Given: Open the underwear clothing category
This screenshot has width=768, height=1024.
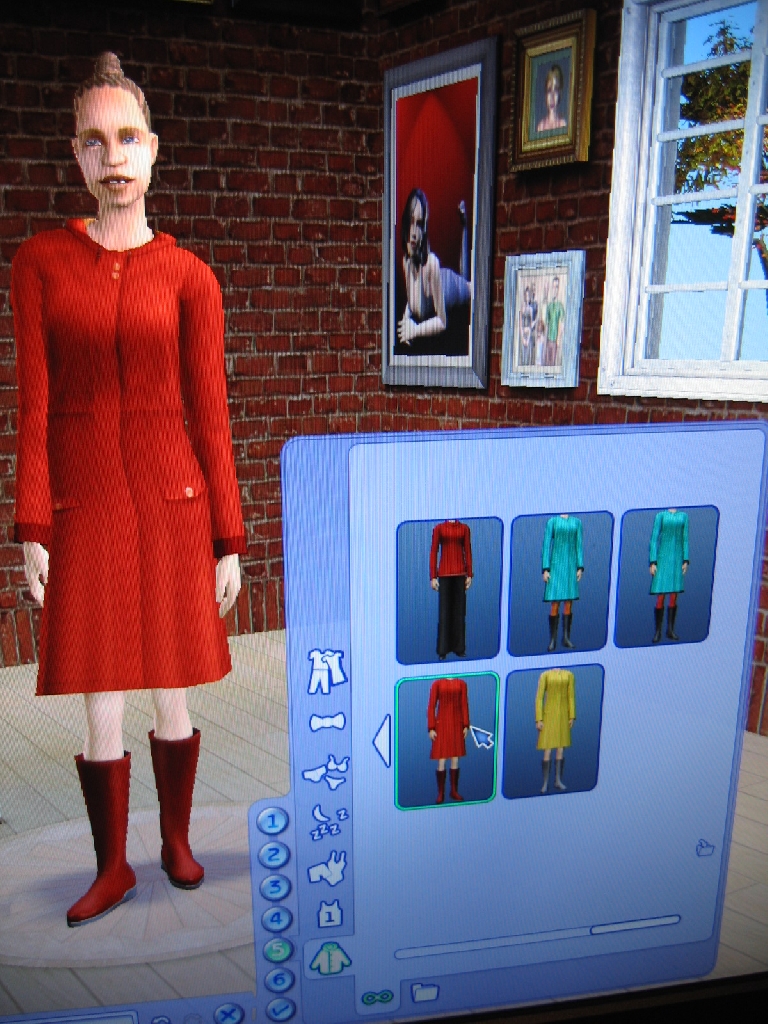Looking at the screenshot, I should [327, 771].
